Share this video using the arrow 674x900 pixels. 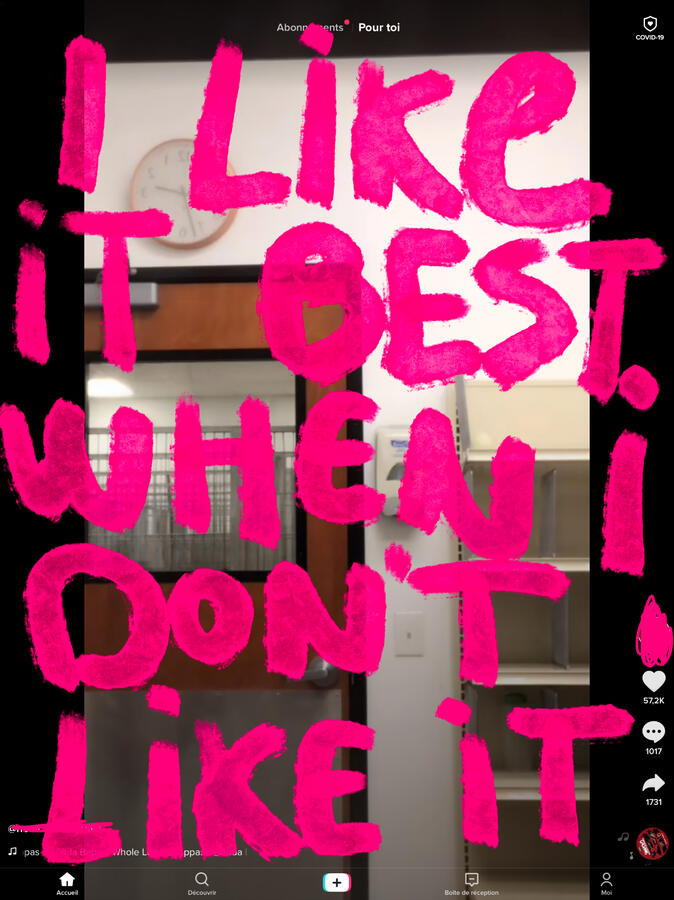[x=653, y=784]
